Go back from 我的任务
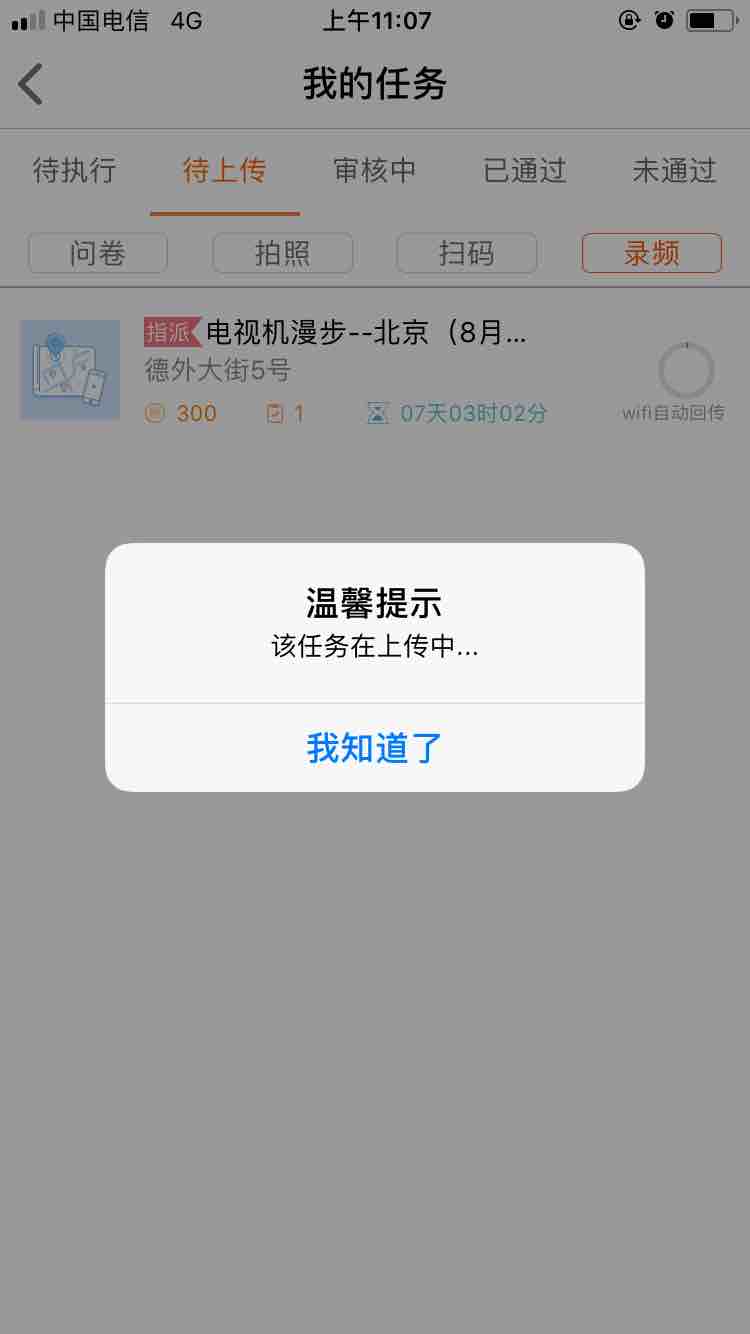Screen dimensions: 750x1334 (x=32, y=85)
